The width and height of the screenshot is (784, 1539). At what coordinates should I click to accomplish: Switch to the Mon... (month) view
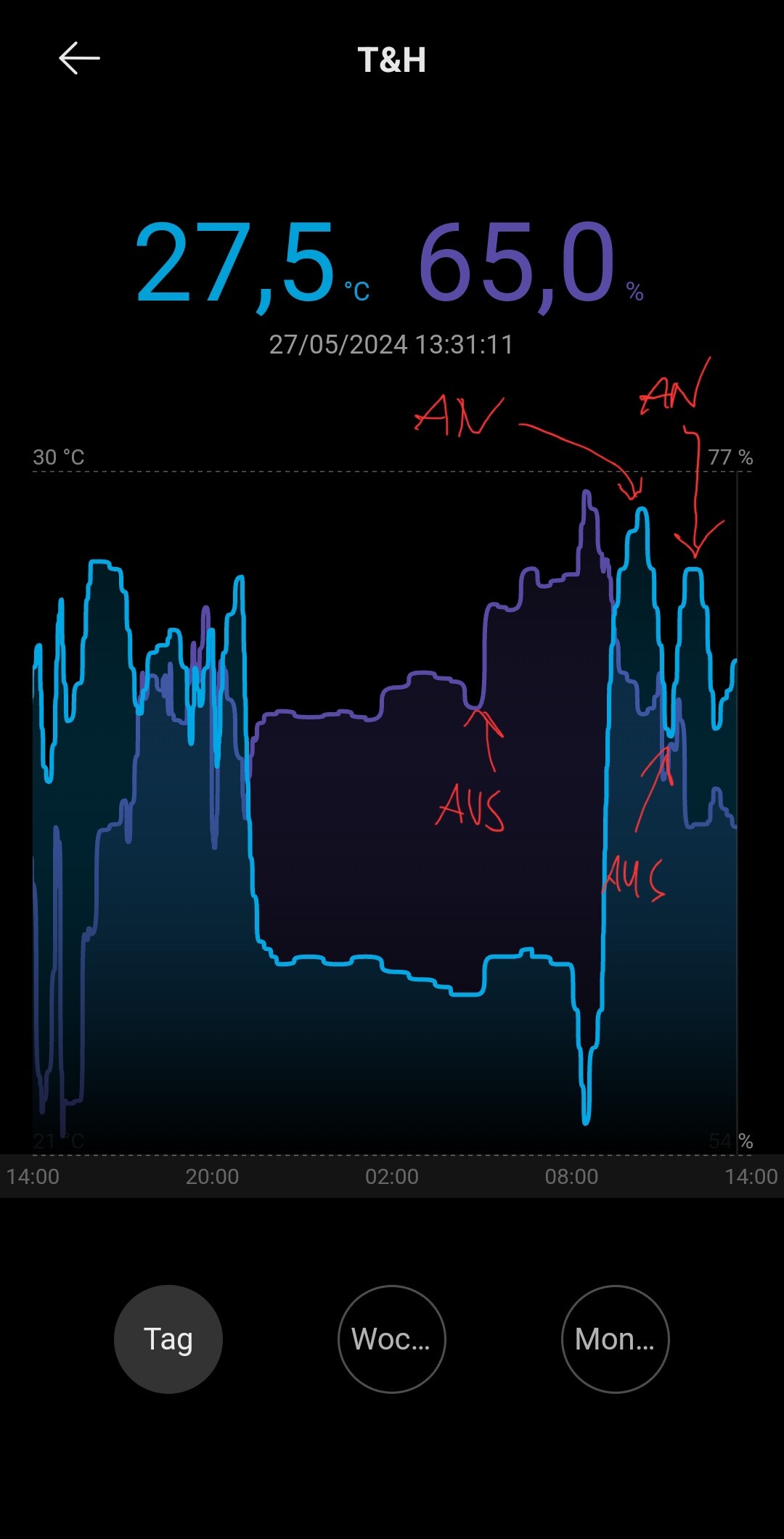pos(615,1339)
